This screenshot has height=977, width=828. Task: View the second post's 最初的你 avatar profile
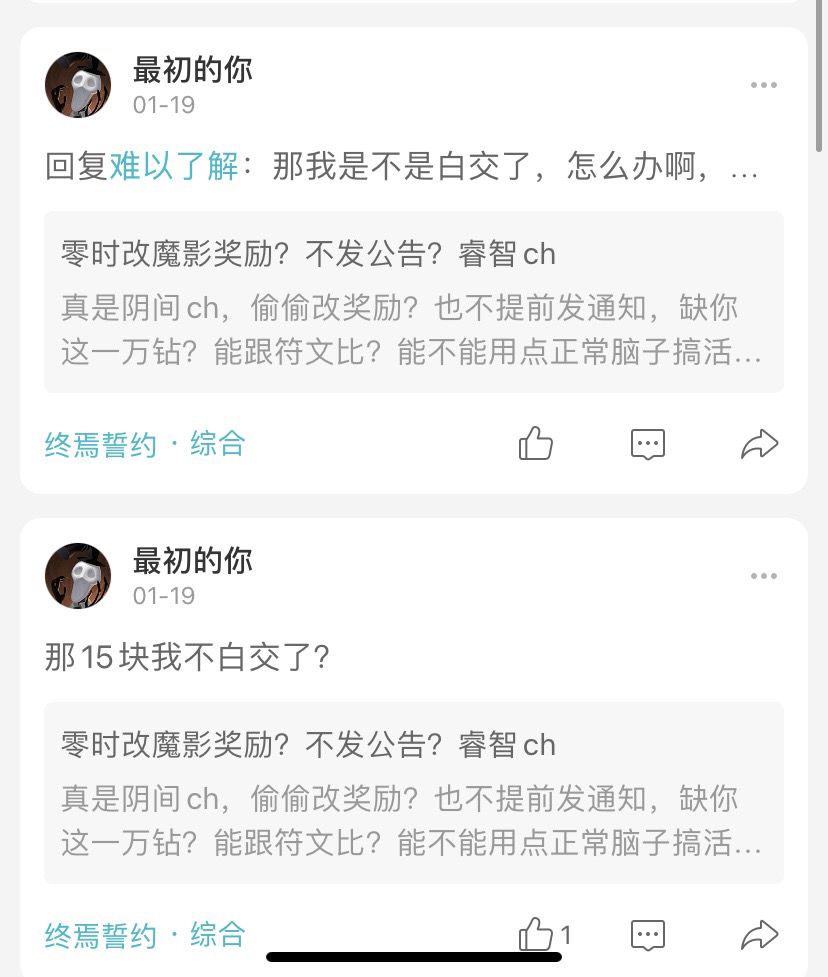78,576
